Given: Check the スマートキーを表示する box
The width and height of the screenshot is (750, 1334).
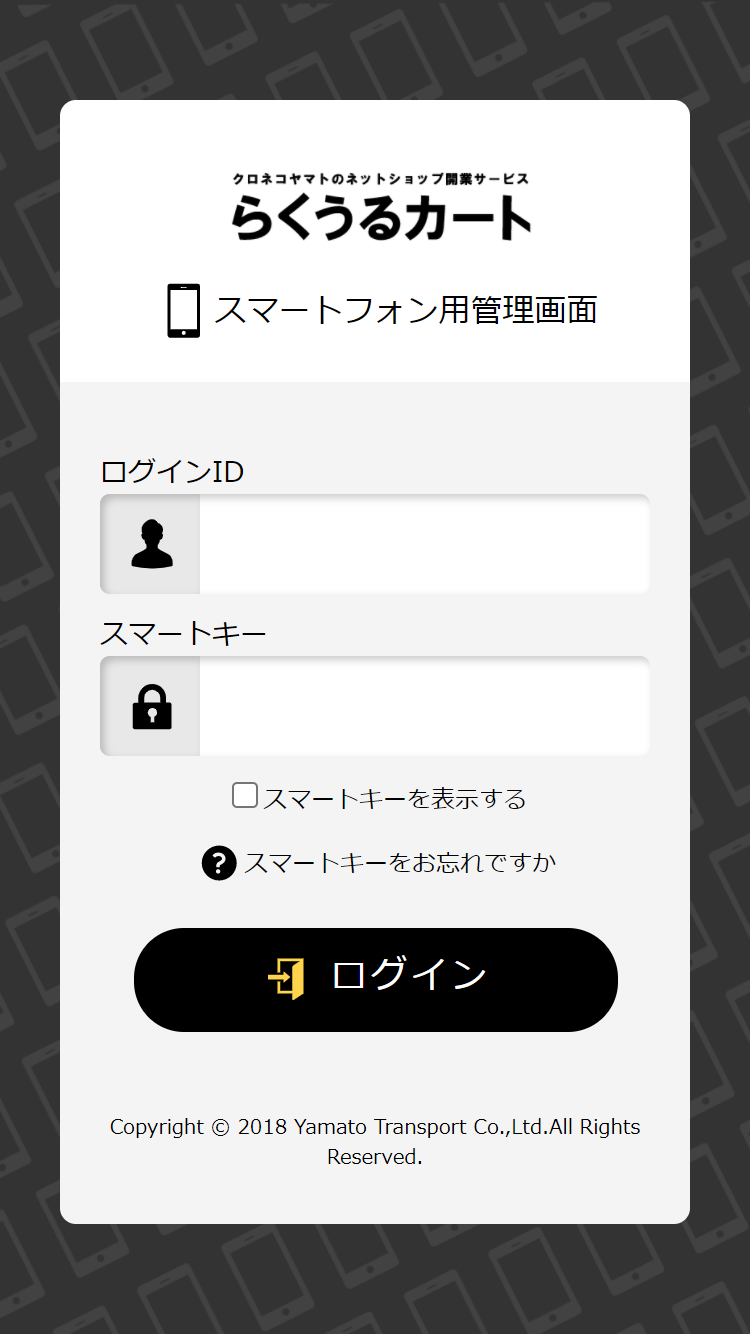Looking at the screenshot, I should click(x=245, y=796).
